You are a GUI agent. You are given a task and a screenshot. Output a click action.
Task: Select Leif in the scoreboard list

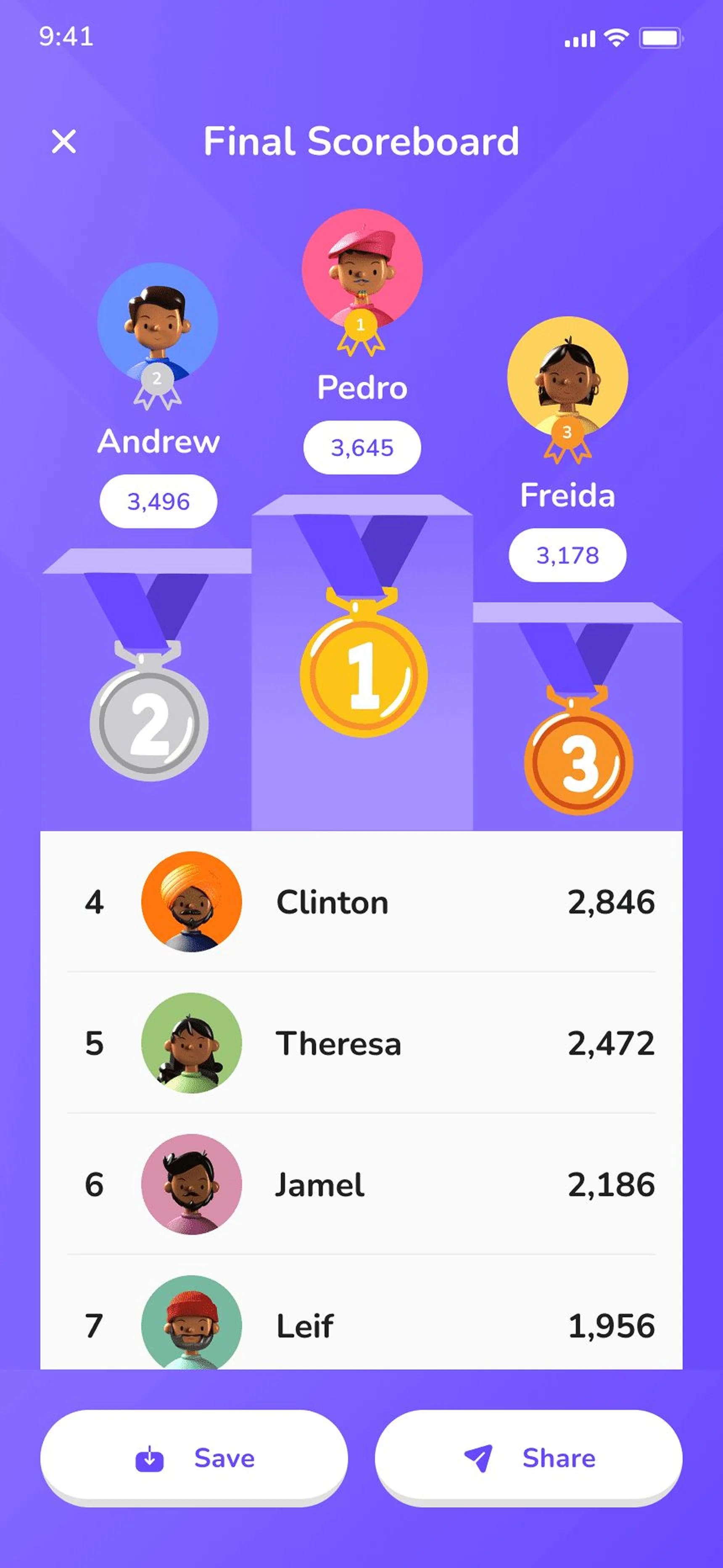(361, 1325)
